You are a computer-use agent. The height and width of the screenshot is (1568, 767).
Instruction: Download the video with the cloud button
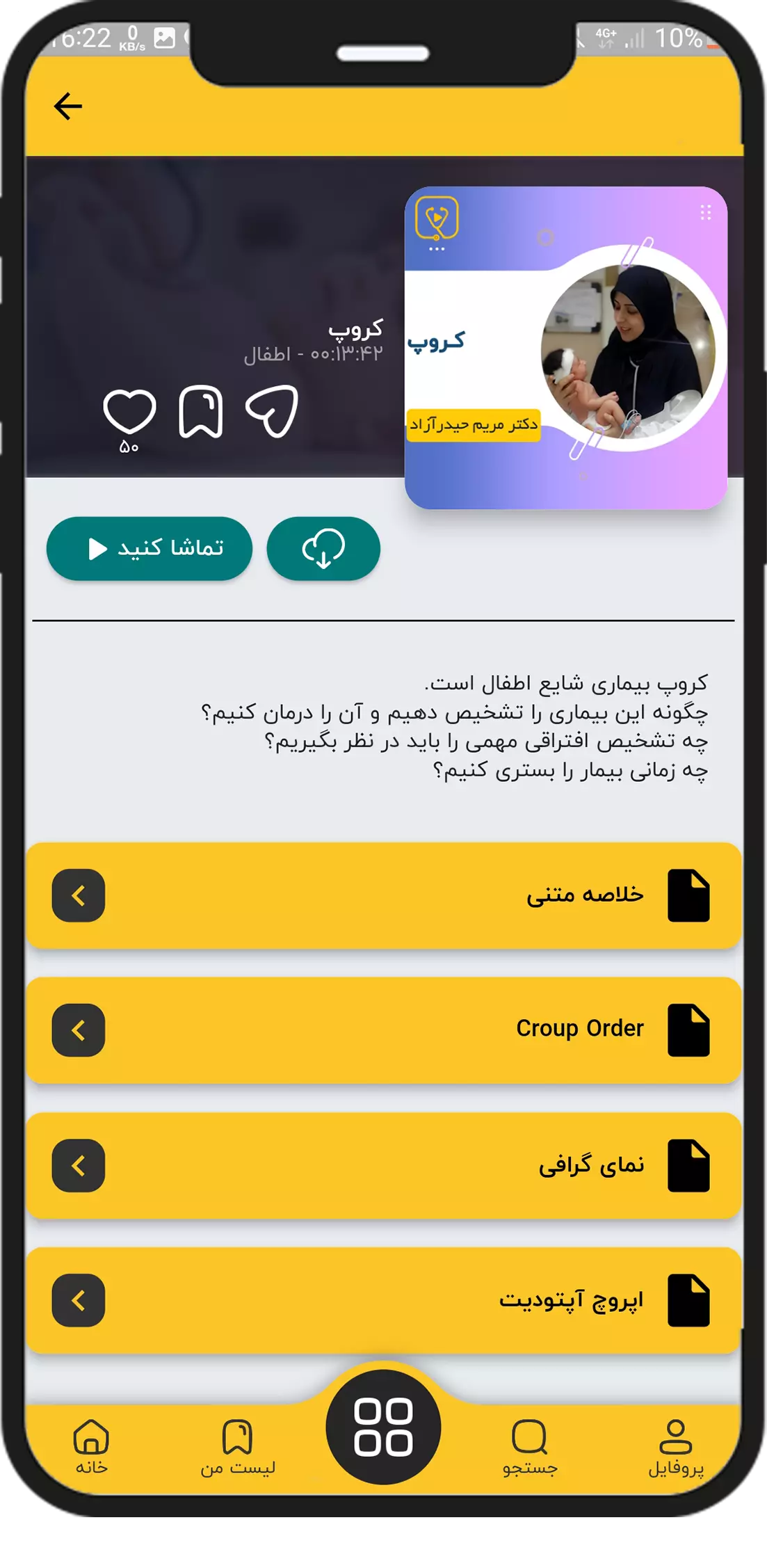pyautogui.click(x=323, y=549)
